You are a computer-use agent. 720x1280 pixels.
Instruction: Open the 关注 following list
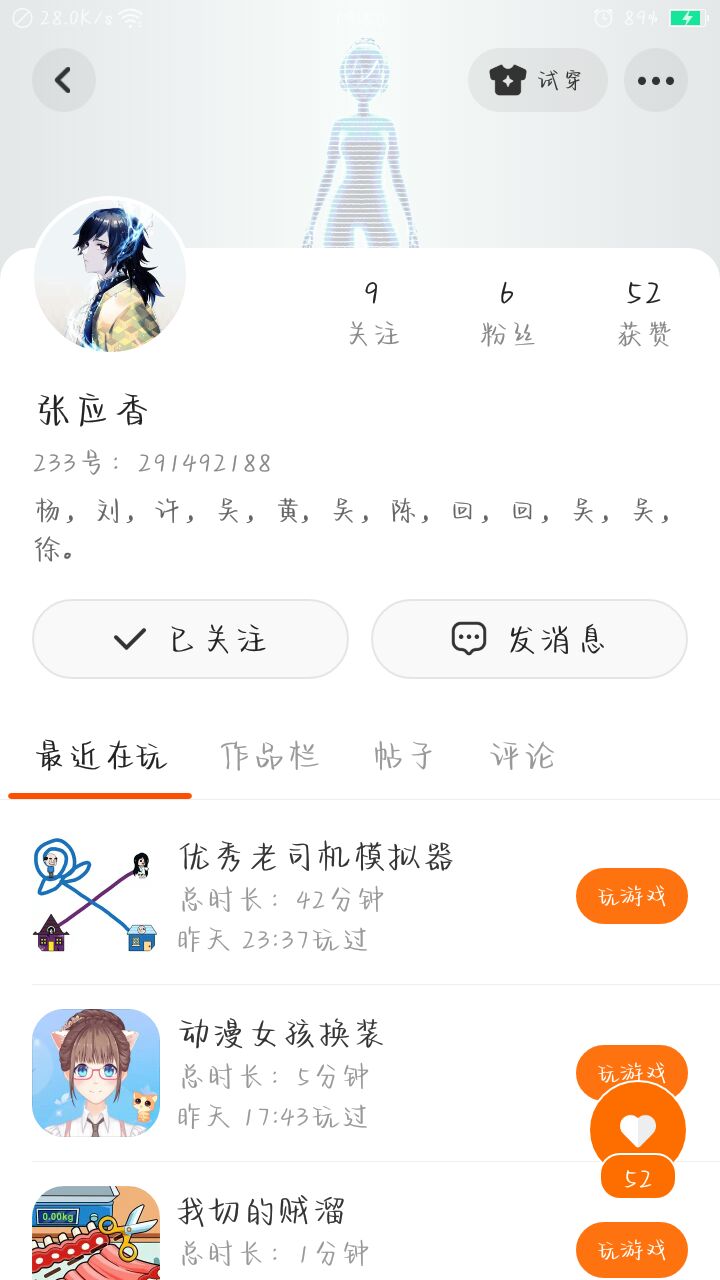[x=373, y=312]
